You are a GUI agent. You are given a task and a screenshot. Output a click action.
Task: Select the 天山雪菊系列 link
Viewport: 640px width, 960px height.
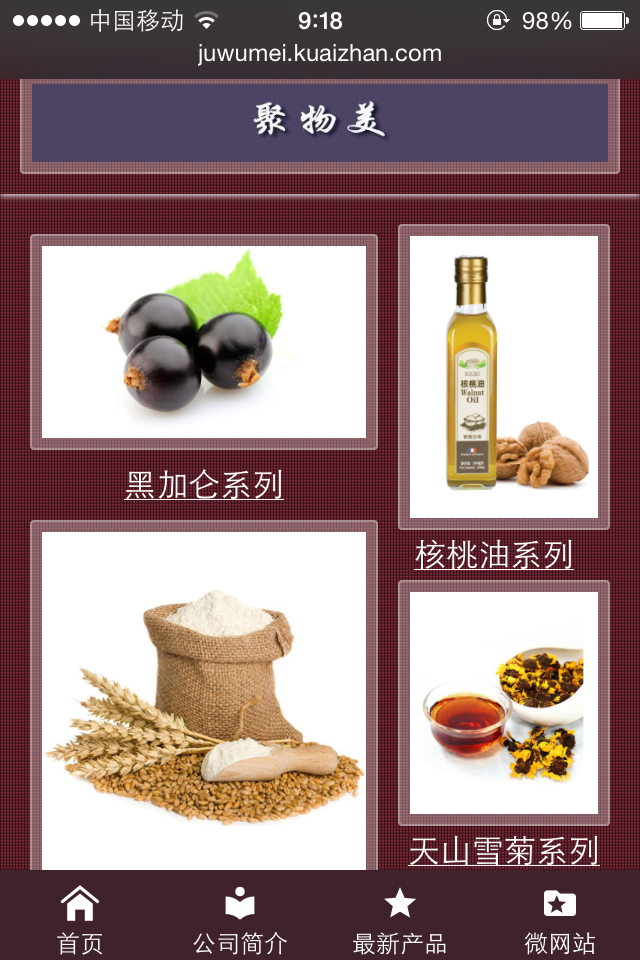pyautogui.click(x=504, y=851)
